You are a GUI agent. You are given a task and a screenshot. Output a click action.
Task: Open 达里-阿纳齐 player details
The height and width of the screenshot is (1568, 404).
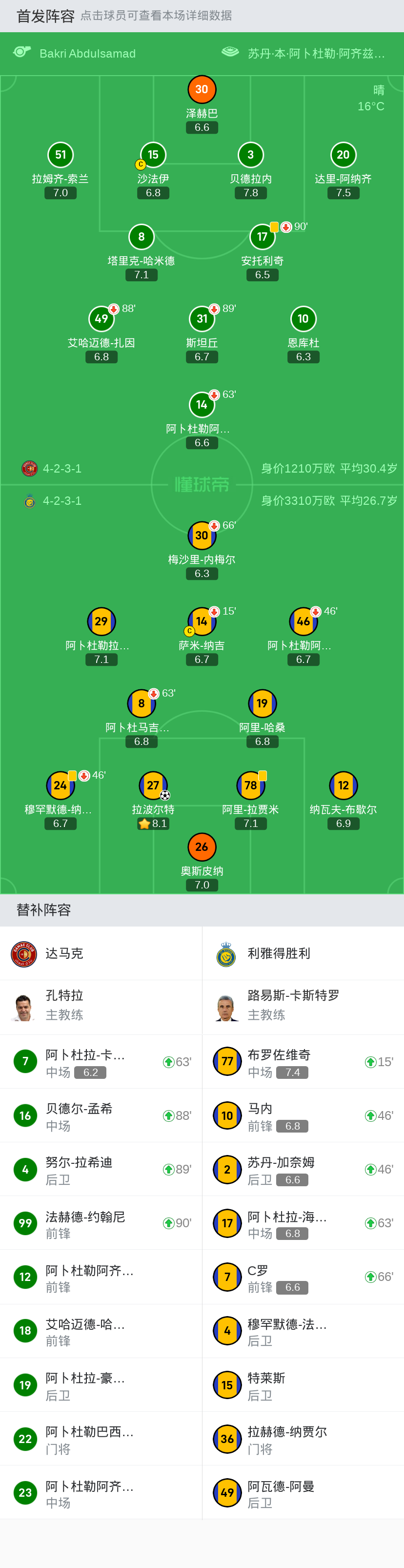[x=343, y=170]
